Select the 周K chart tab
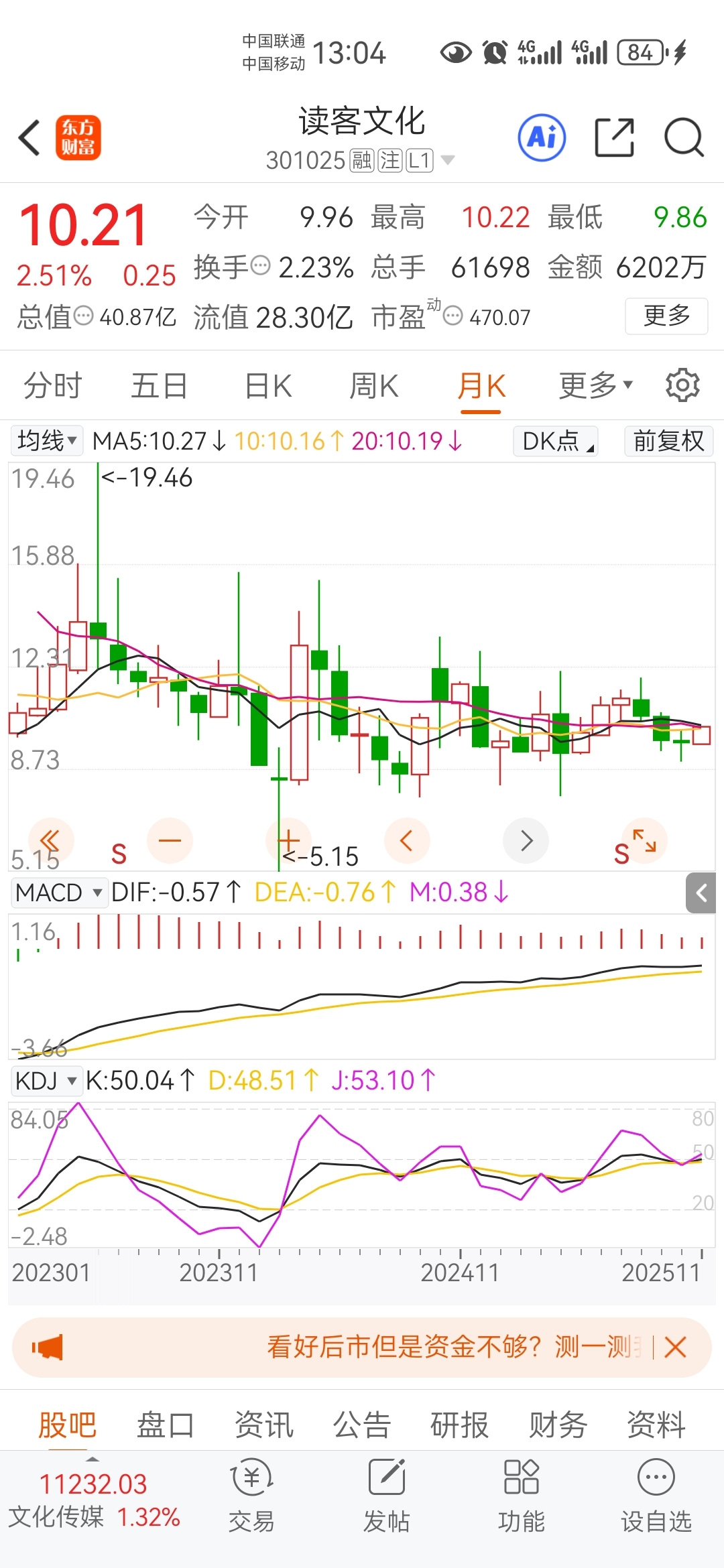 point(374,387)
